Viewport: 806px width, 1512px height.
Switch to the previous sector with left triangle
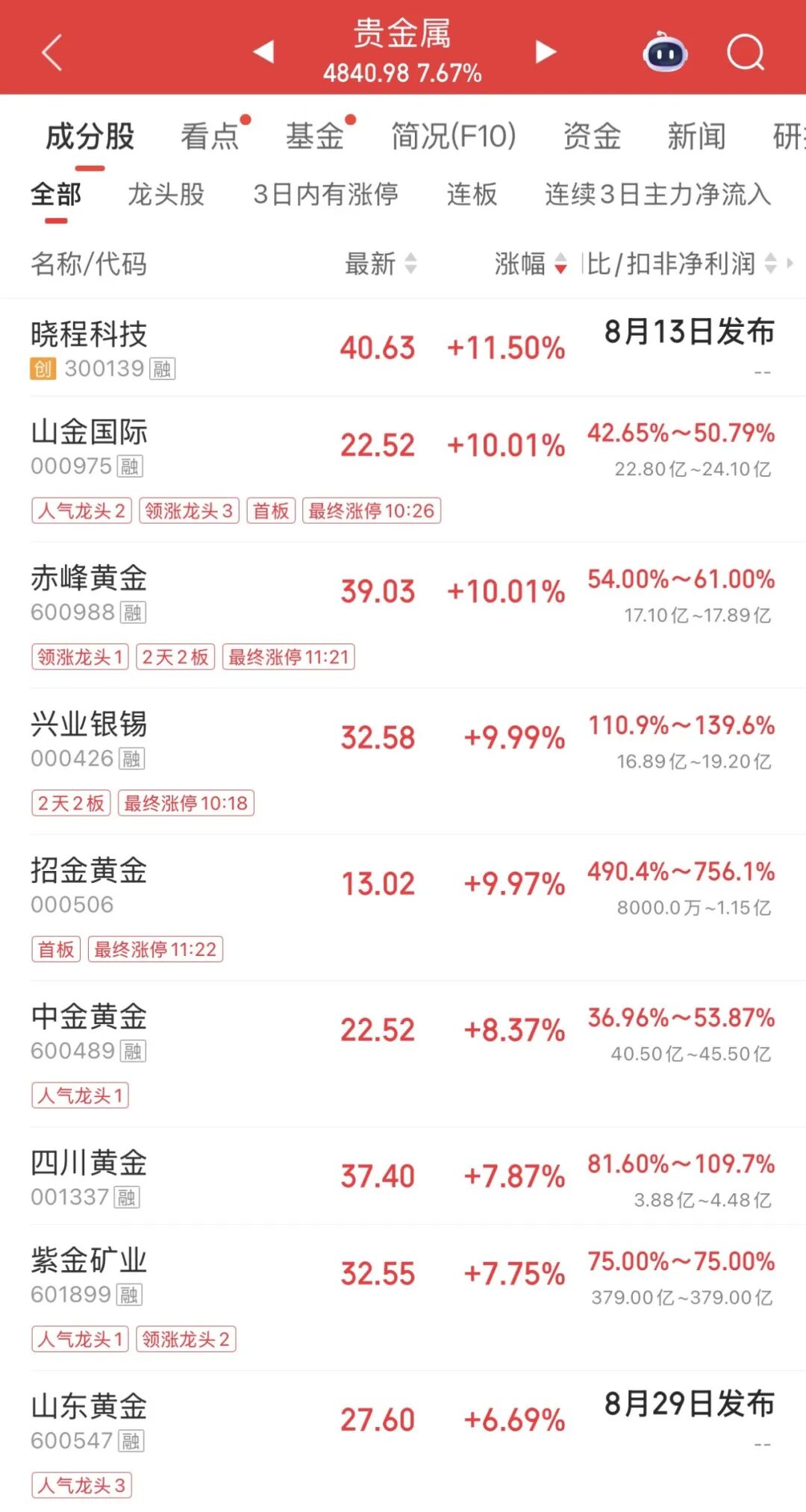click(264, 51)
